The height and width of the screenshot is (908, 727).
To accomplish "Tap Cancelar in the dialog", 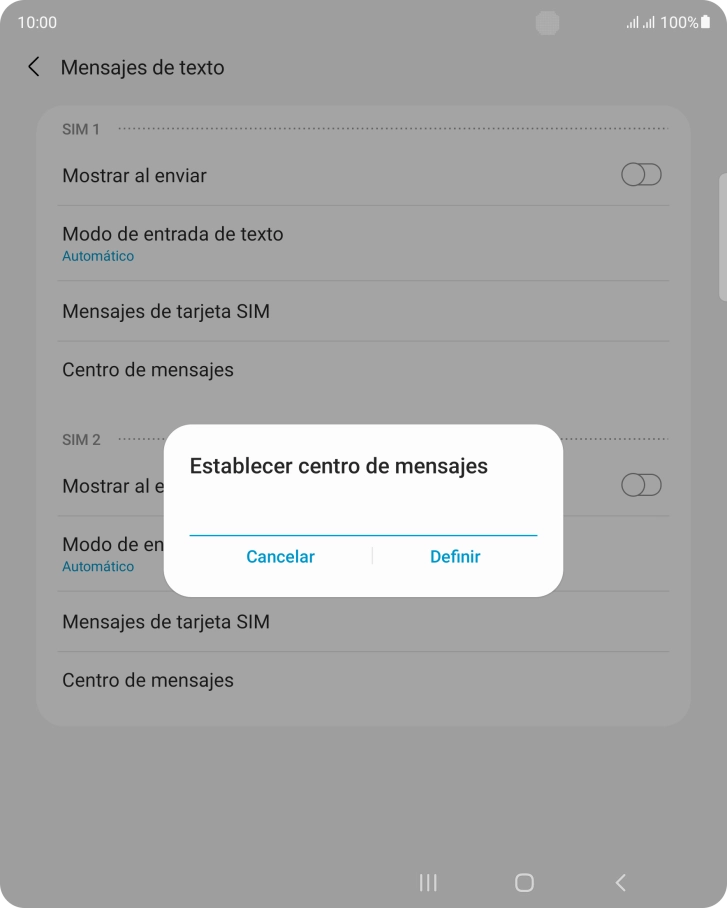I will click(x=280, y=556).
